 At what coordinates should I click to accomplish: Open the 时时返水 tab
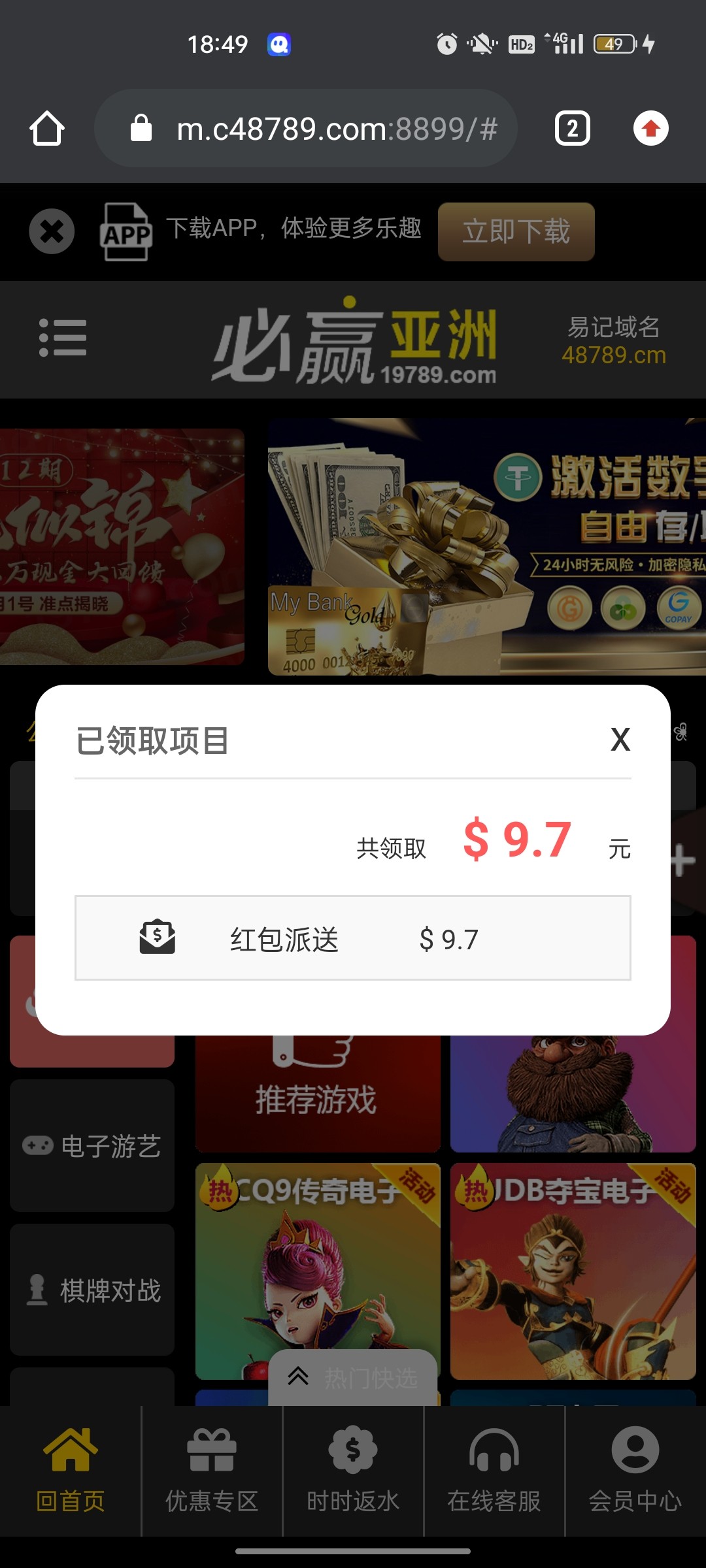[x=353, y=1471]
